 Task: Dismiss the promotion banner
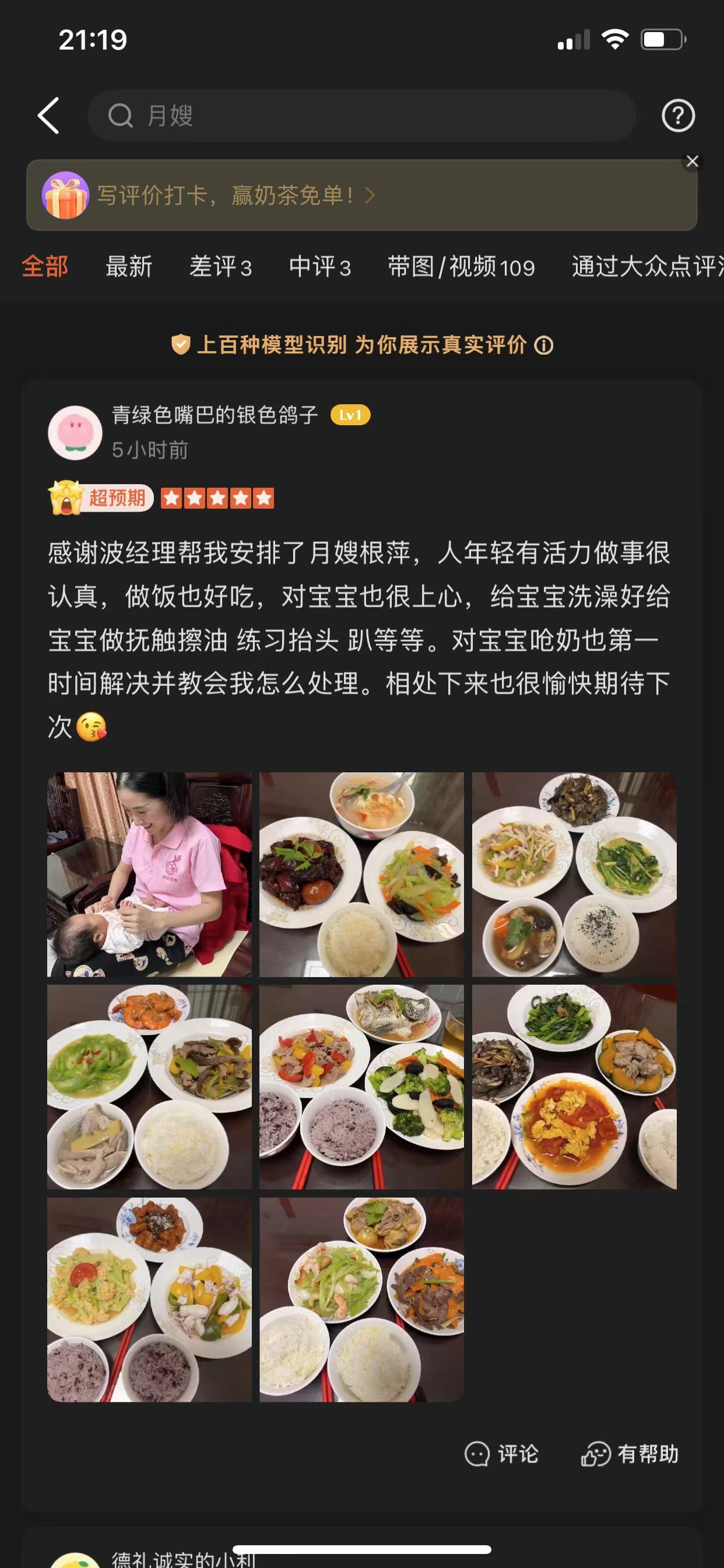[x=693, y=162]
